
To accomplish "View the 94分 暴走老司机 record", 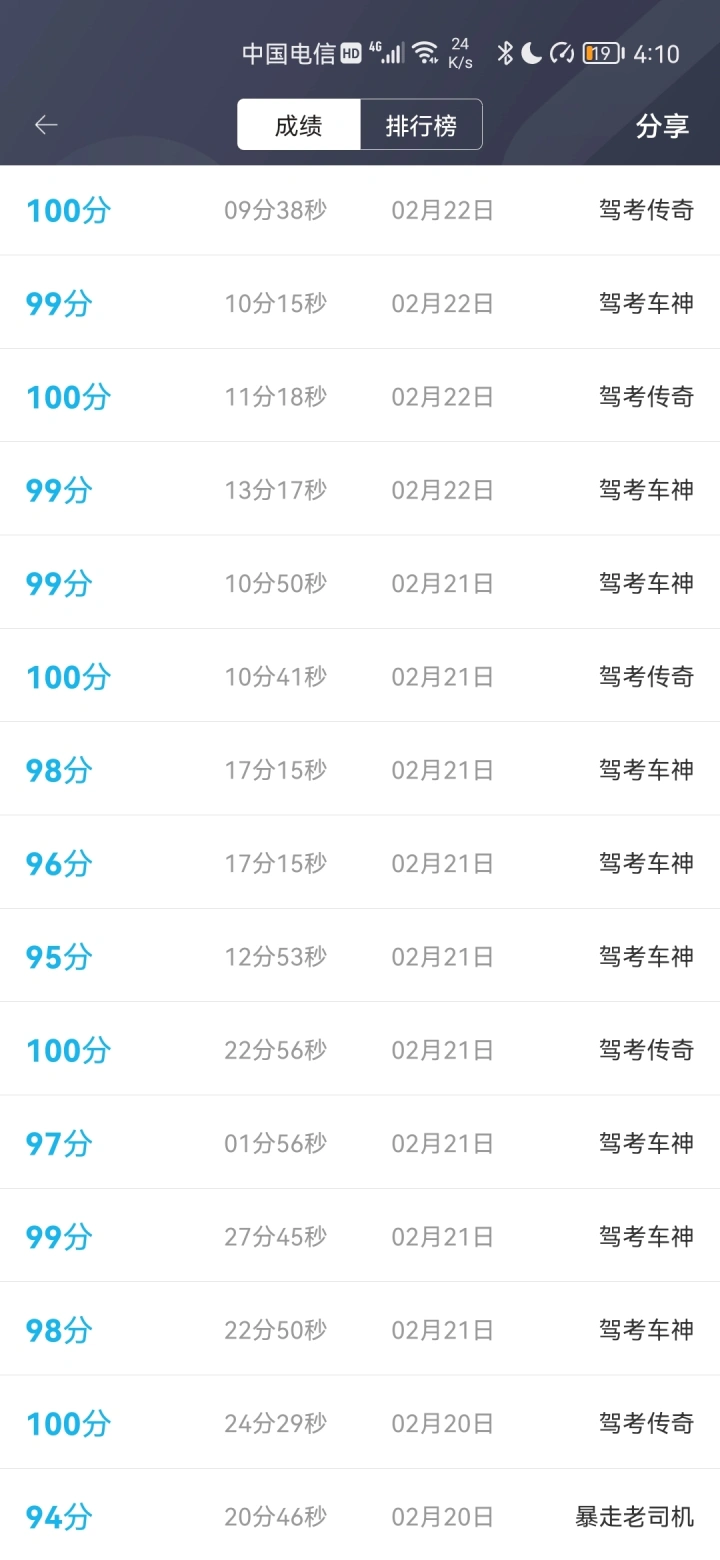I will pyautogui.click(x=360, y=1516).
